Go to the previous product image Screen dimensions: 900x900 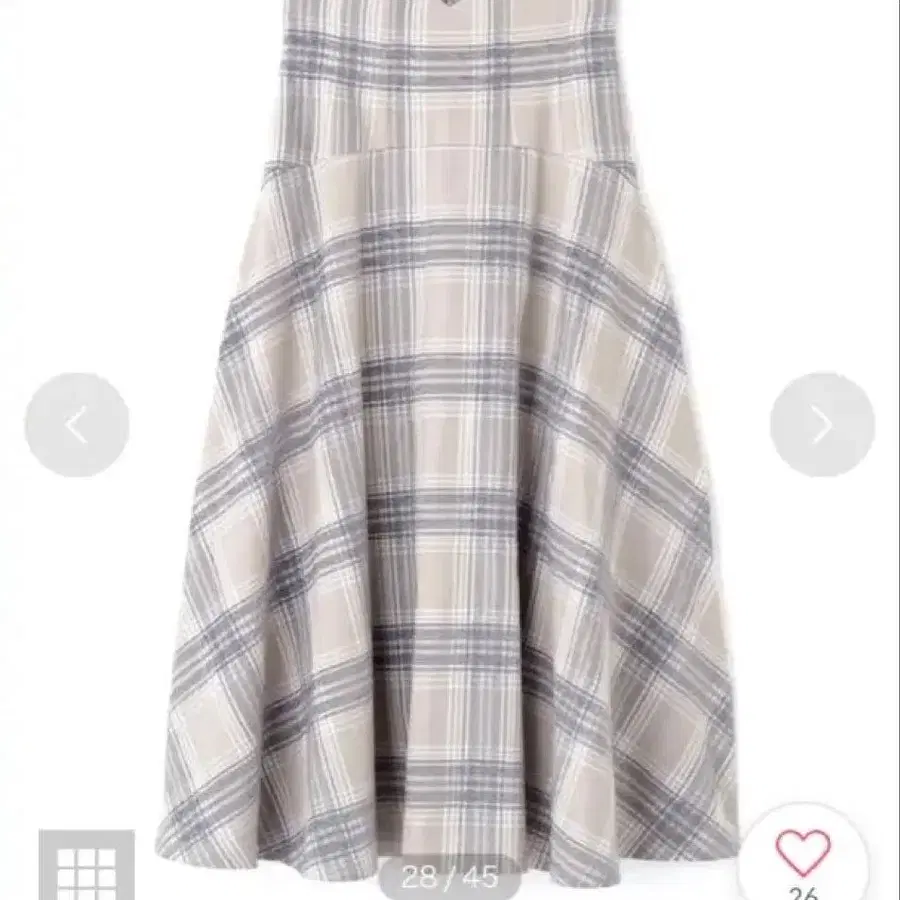[77, 425]
